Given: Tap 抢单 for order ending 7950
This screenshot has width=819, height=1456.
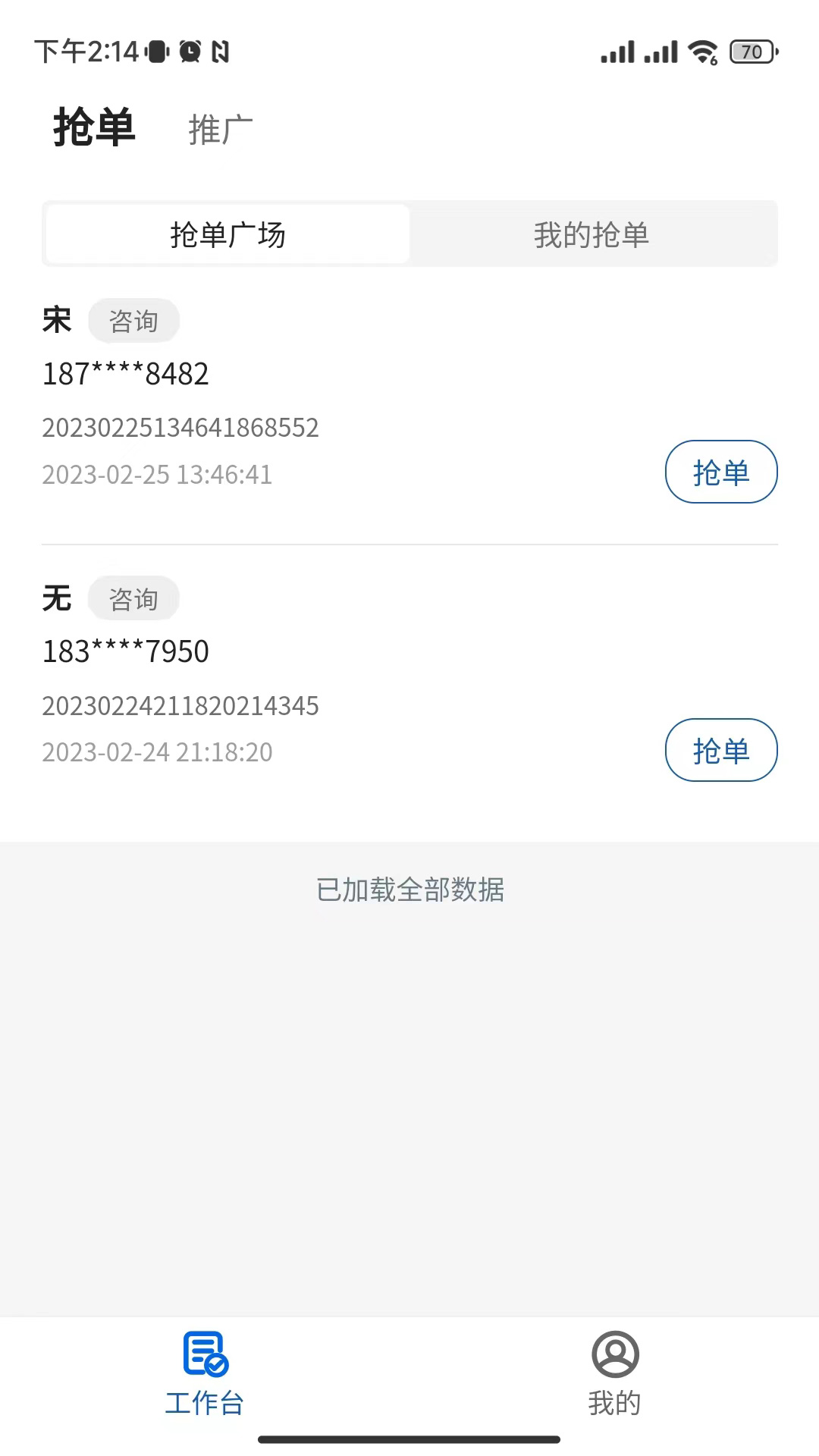Looking at the screenshot, I should [720, 749].
